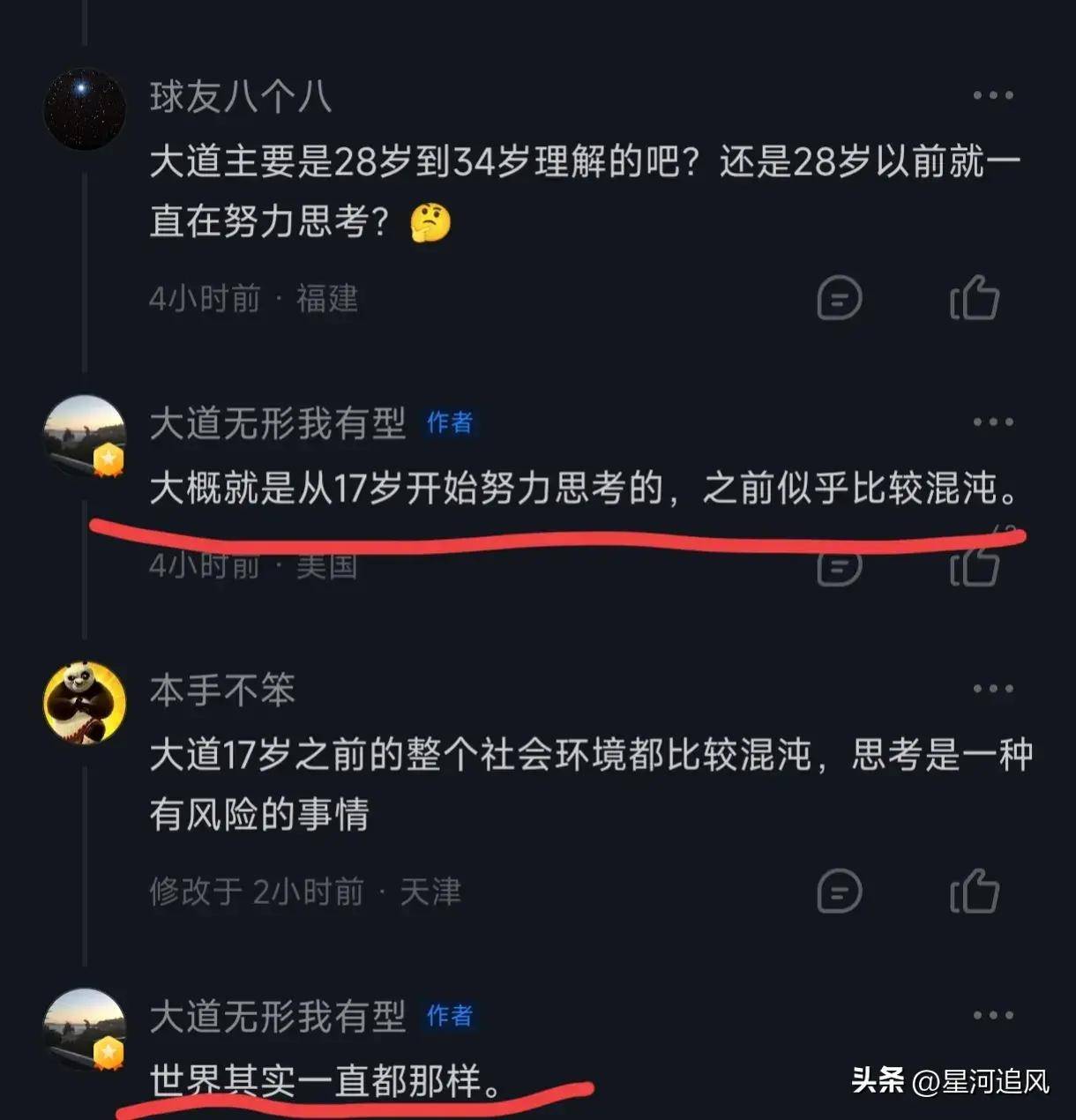Open overflow menu on the 17岁开始努力思考 reply
1076x1120 pixels.
992,422
